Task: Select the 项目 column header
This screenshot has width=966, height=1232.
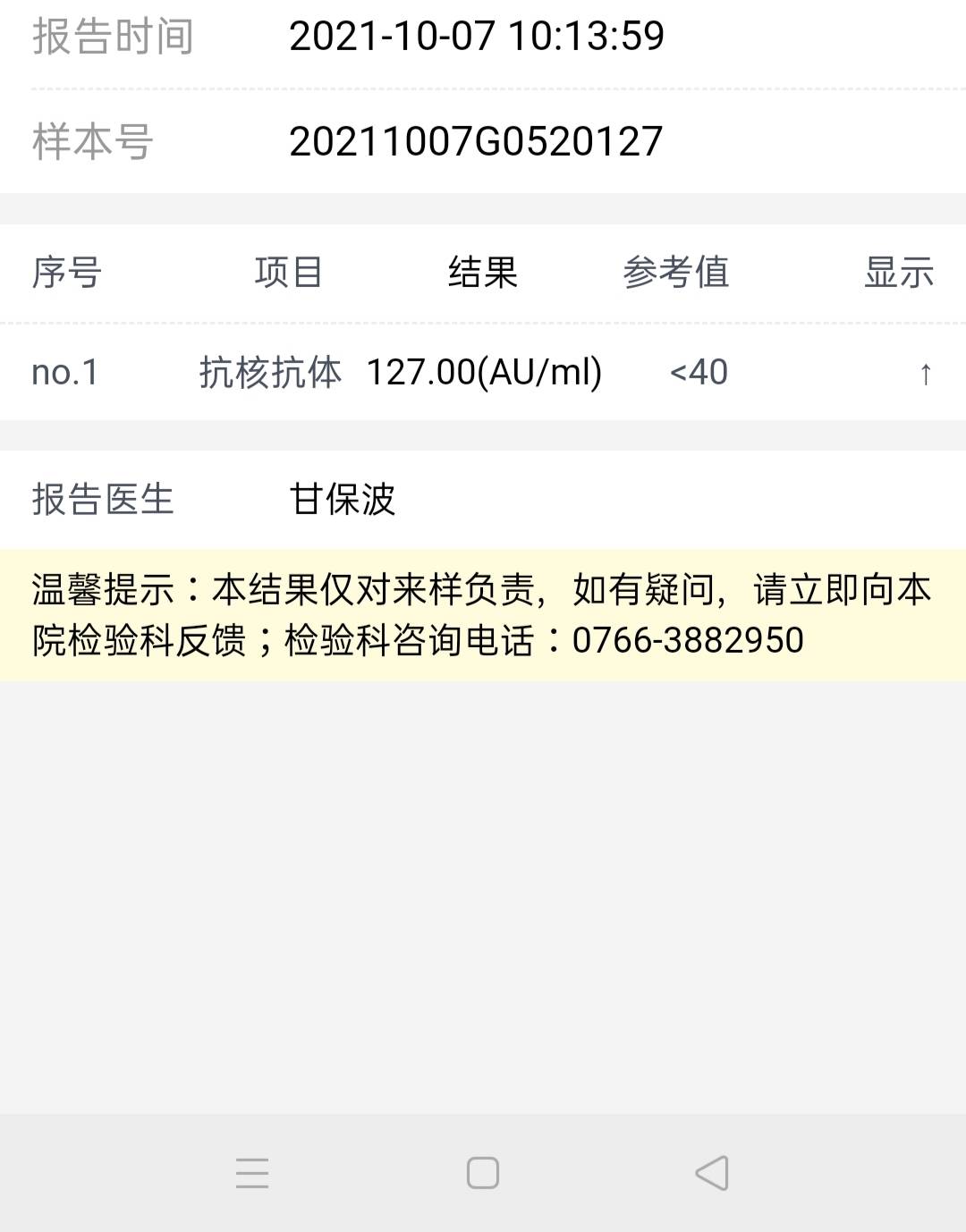Action: pos(286,274)
